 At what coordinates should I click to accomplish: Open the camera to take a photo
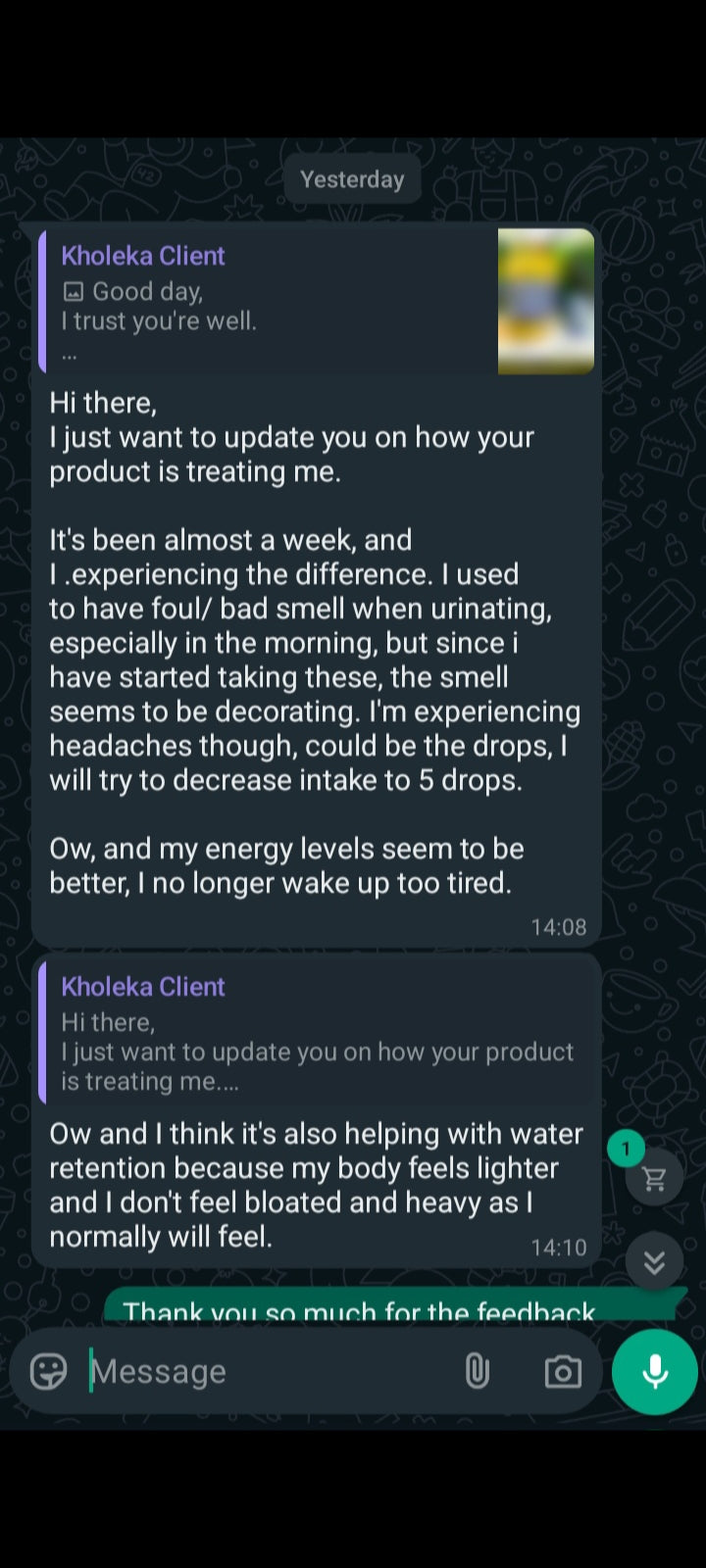click(563, 1371)
